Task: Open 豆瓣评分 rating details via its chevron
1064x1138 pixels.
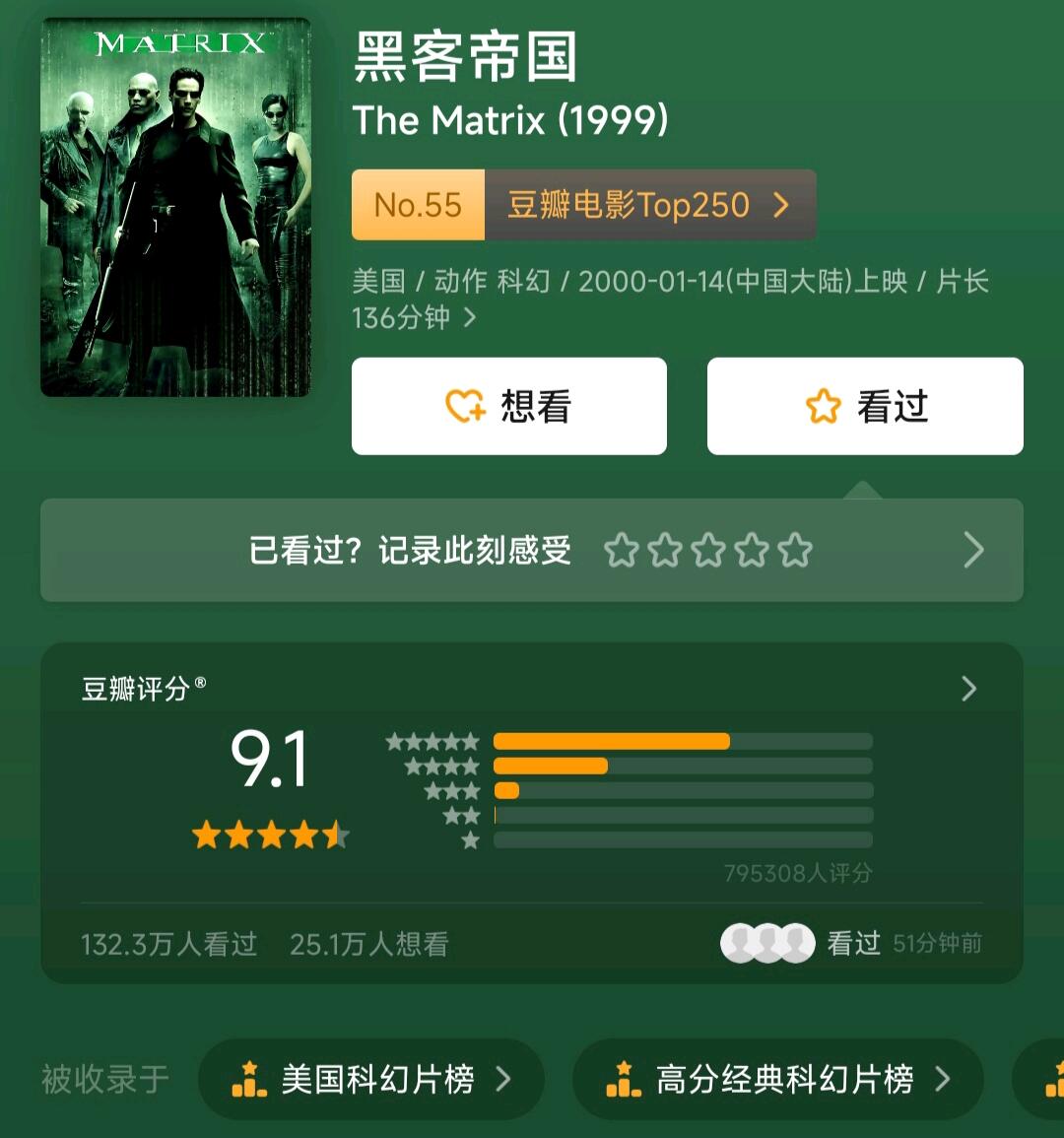Action: point(968,688)
